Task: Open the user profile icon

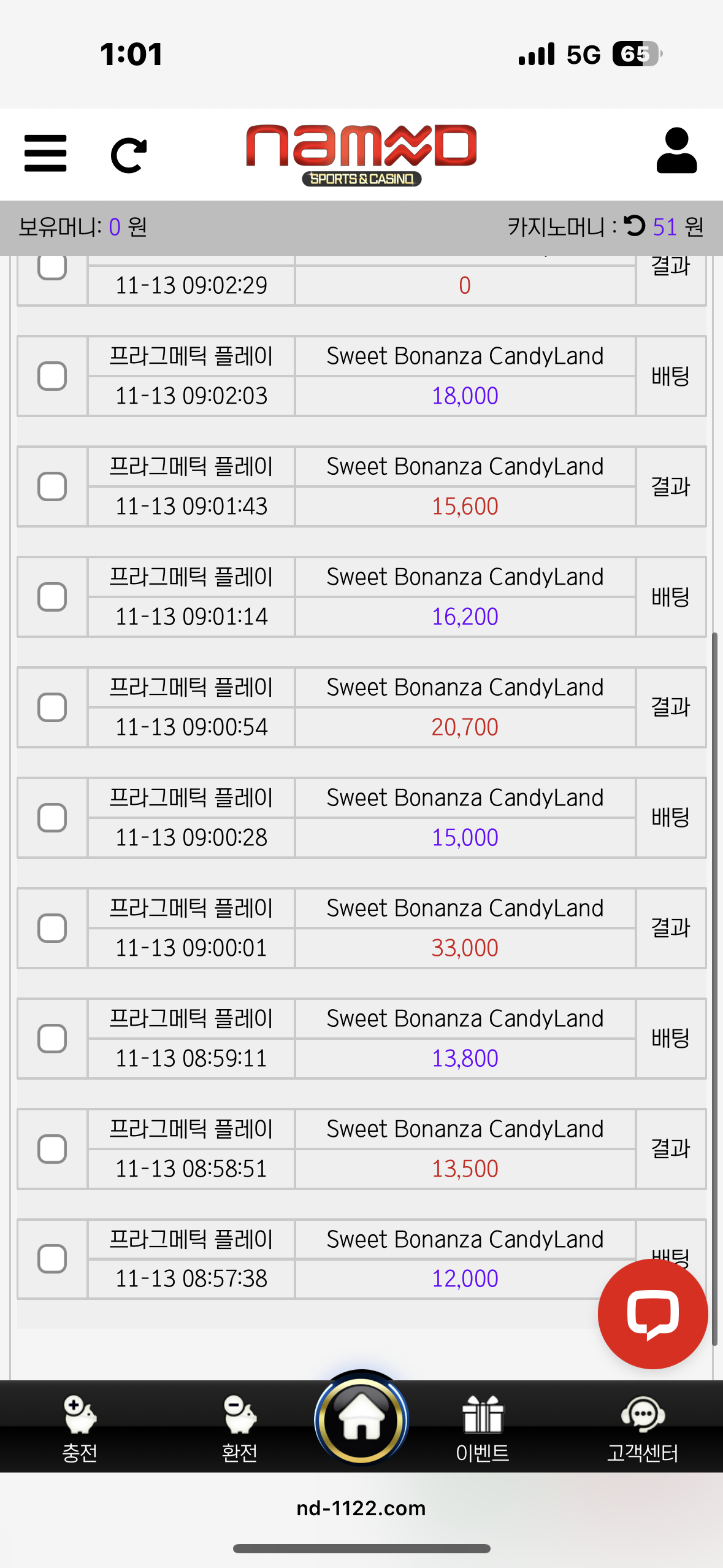Action: coord(676,151)
